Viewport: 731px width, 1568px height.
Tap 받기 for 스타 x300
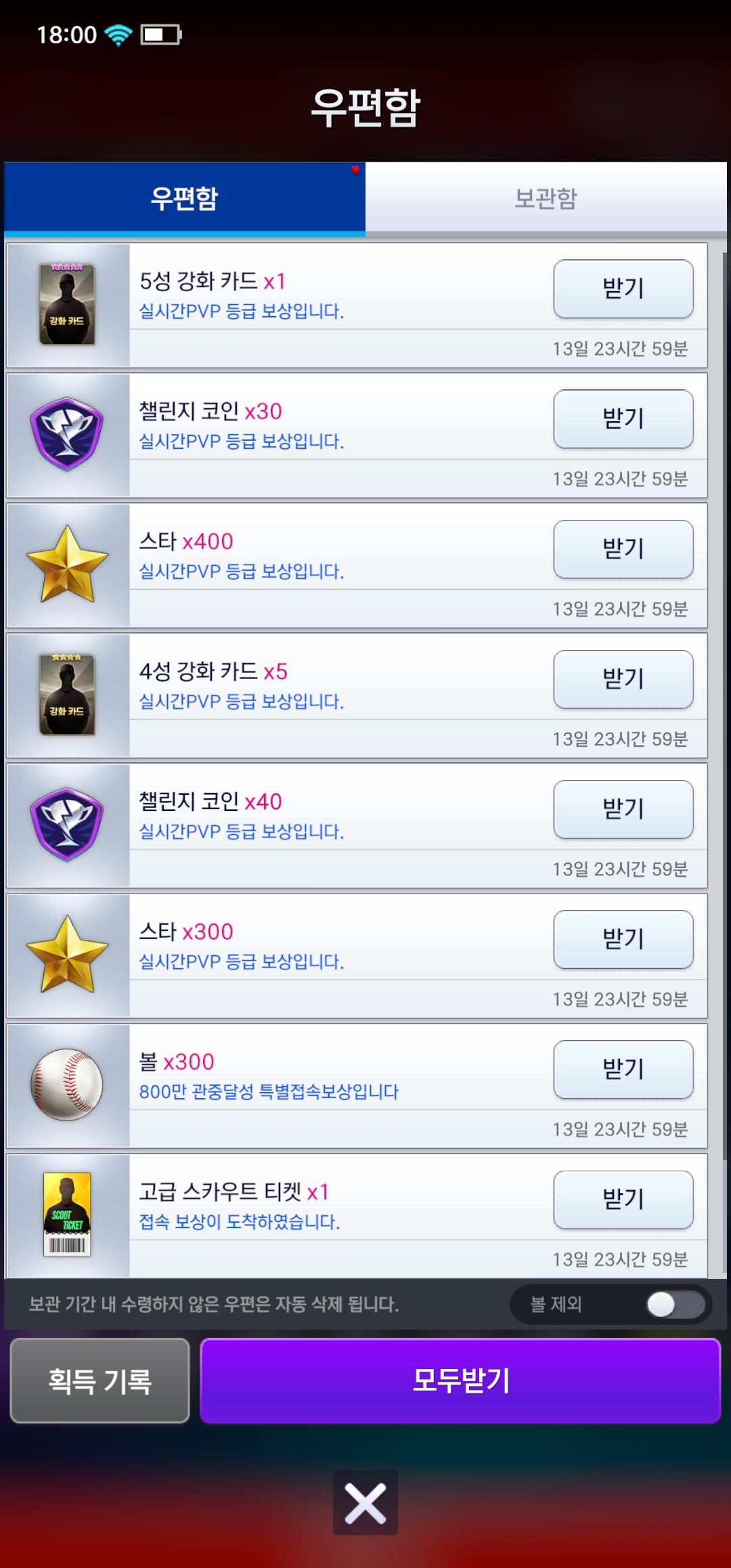(623, 939)
